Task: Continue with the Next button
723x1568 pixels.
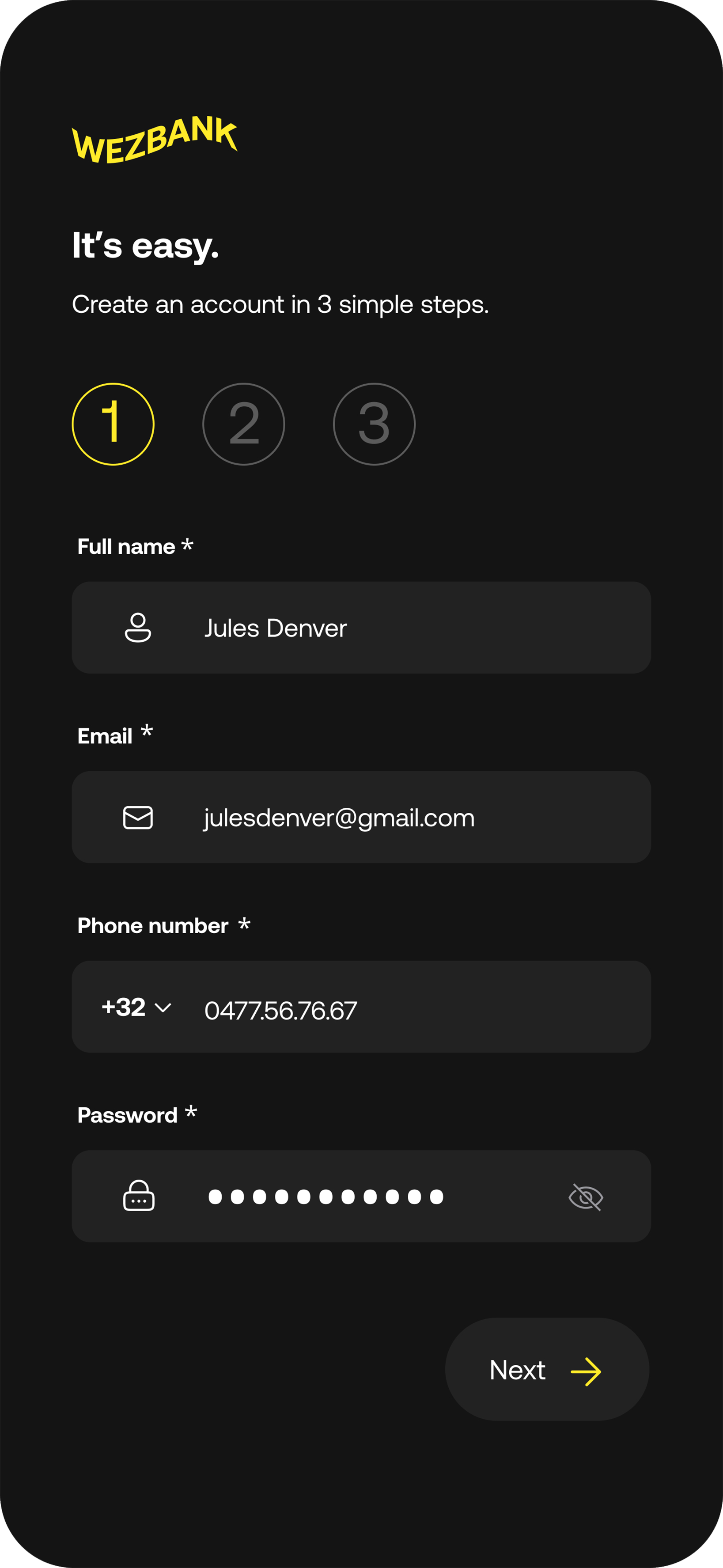Action: (x=546, y=1370)
